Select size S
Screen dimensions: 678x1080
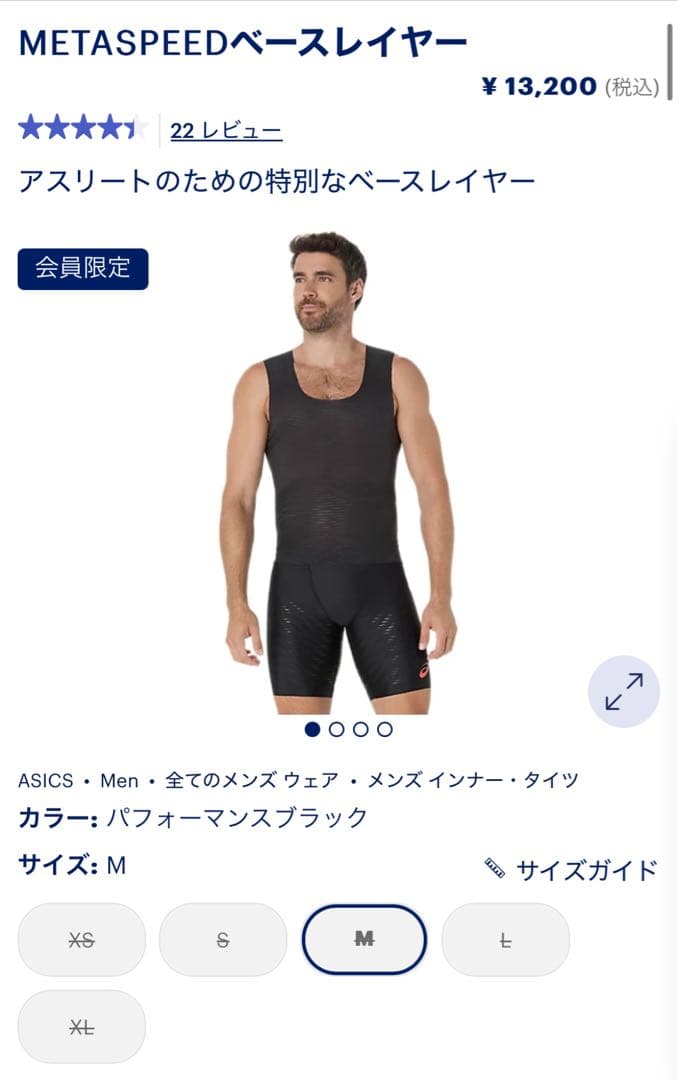click(x=223, y=940)
